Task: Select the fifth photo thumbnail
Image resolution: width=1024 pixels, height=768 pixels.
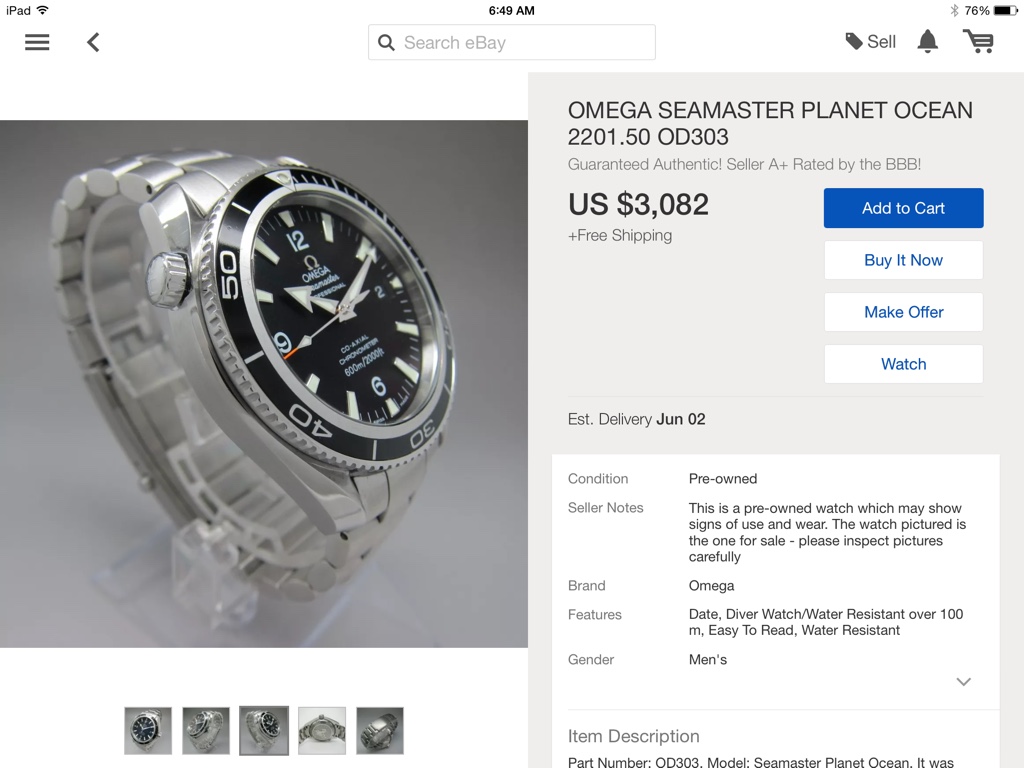Action: pyautogui.click(x=380, y=730)
